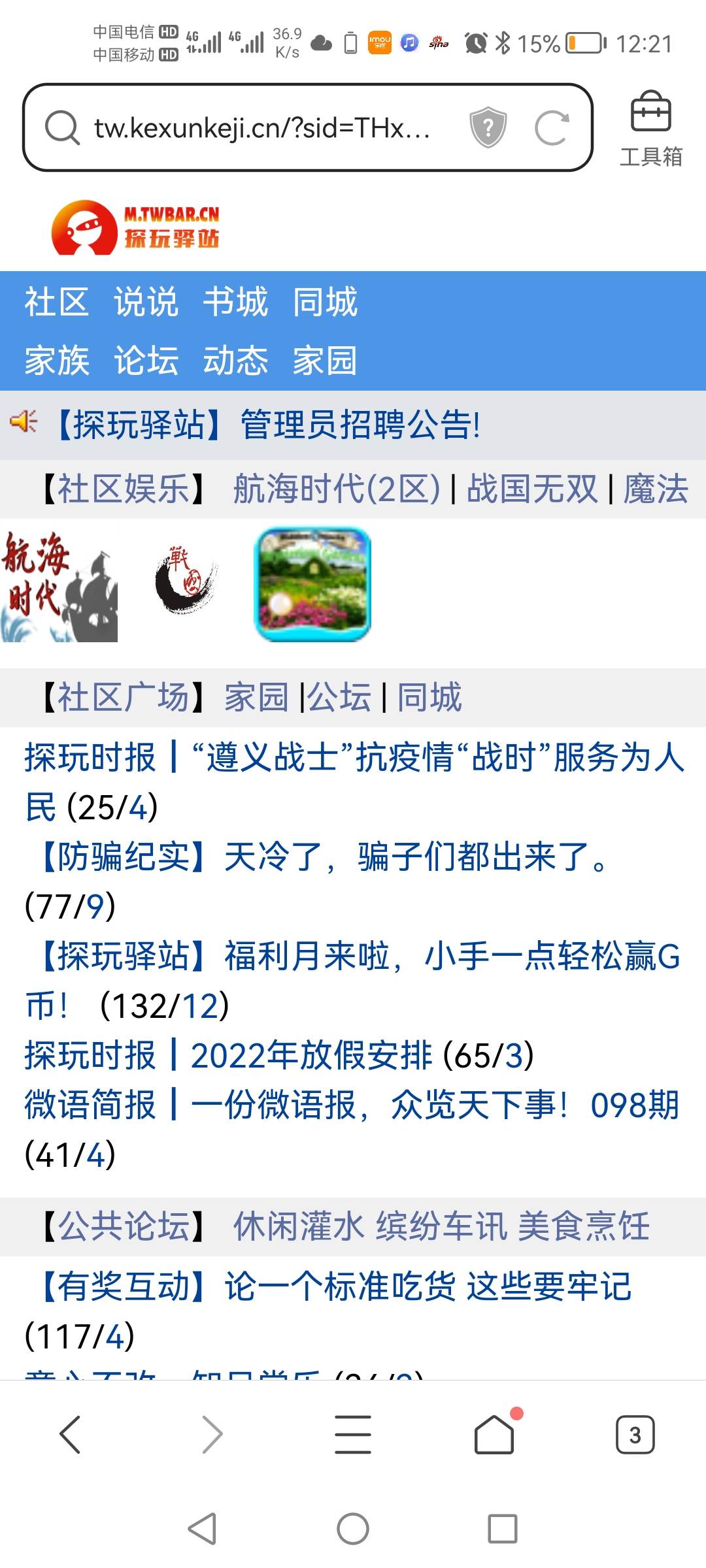The image size is (706, 1568).
Task: Open the garden game image tile
Action: pos(312,585)
